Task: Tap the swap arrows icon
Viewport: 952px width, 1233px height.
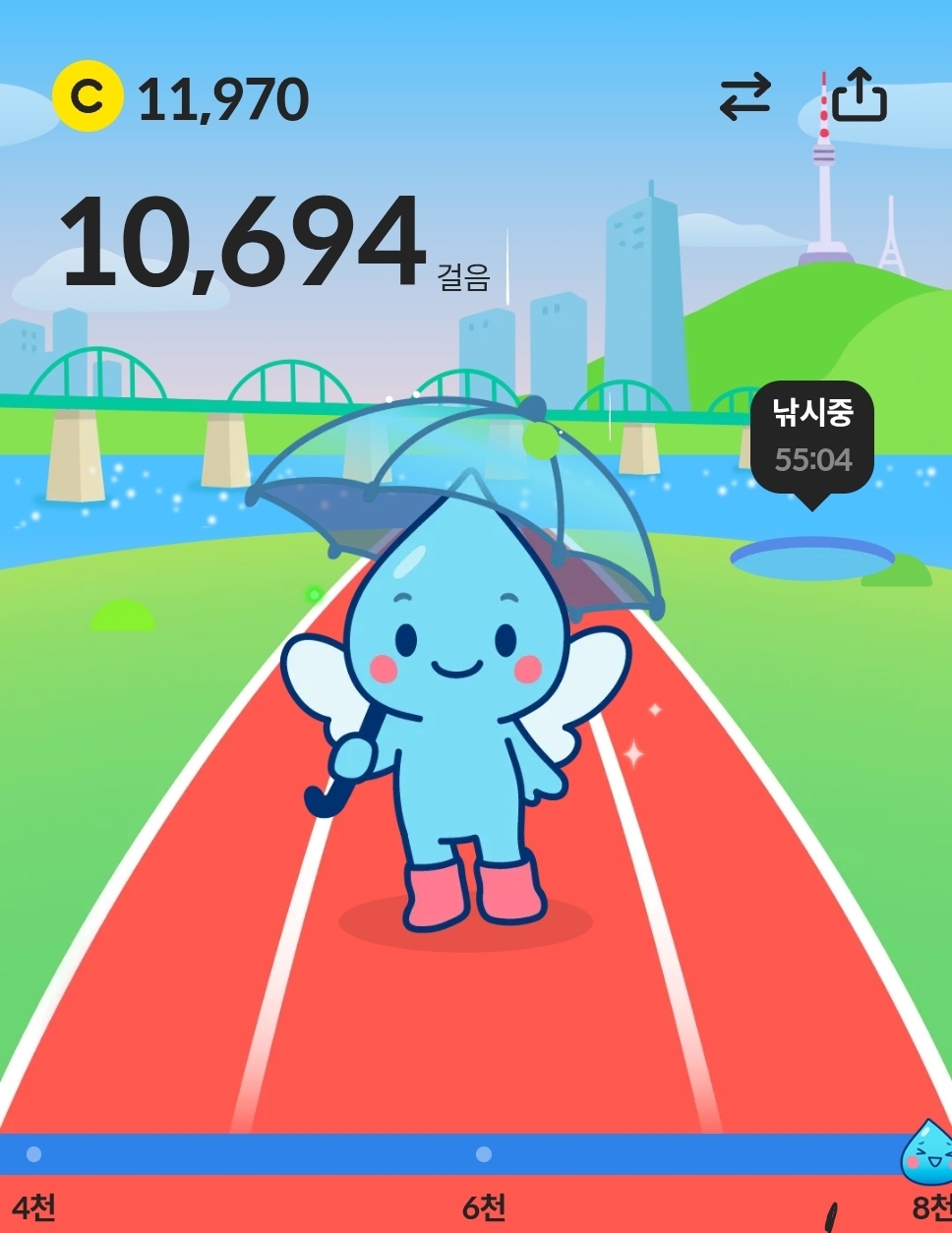Action: [x=744, y=97]
